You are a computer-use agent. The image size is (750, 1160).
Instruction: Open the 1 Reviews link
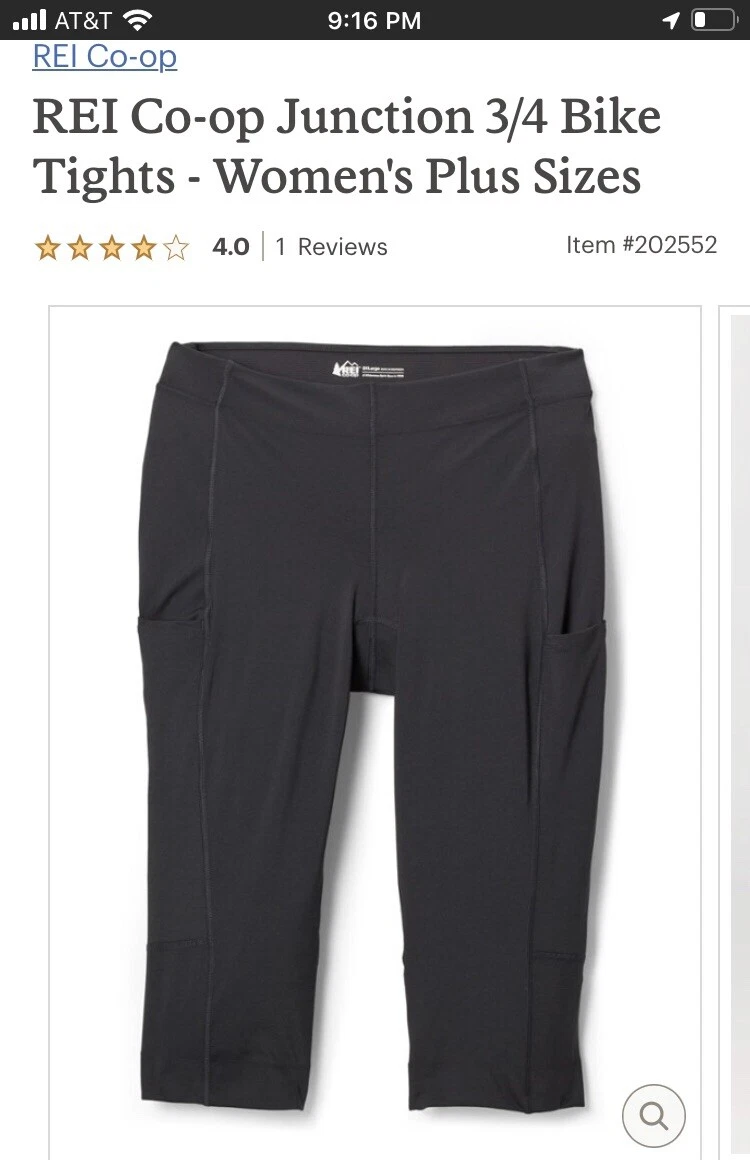tap(331, 247)
